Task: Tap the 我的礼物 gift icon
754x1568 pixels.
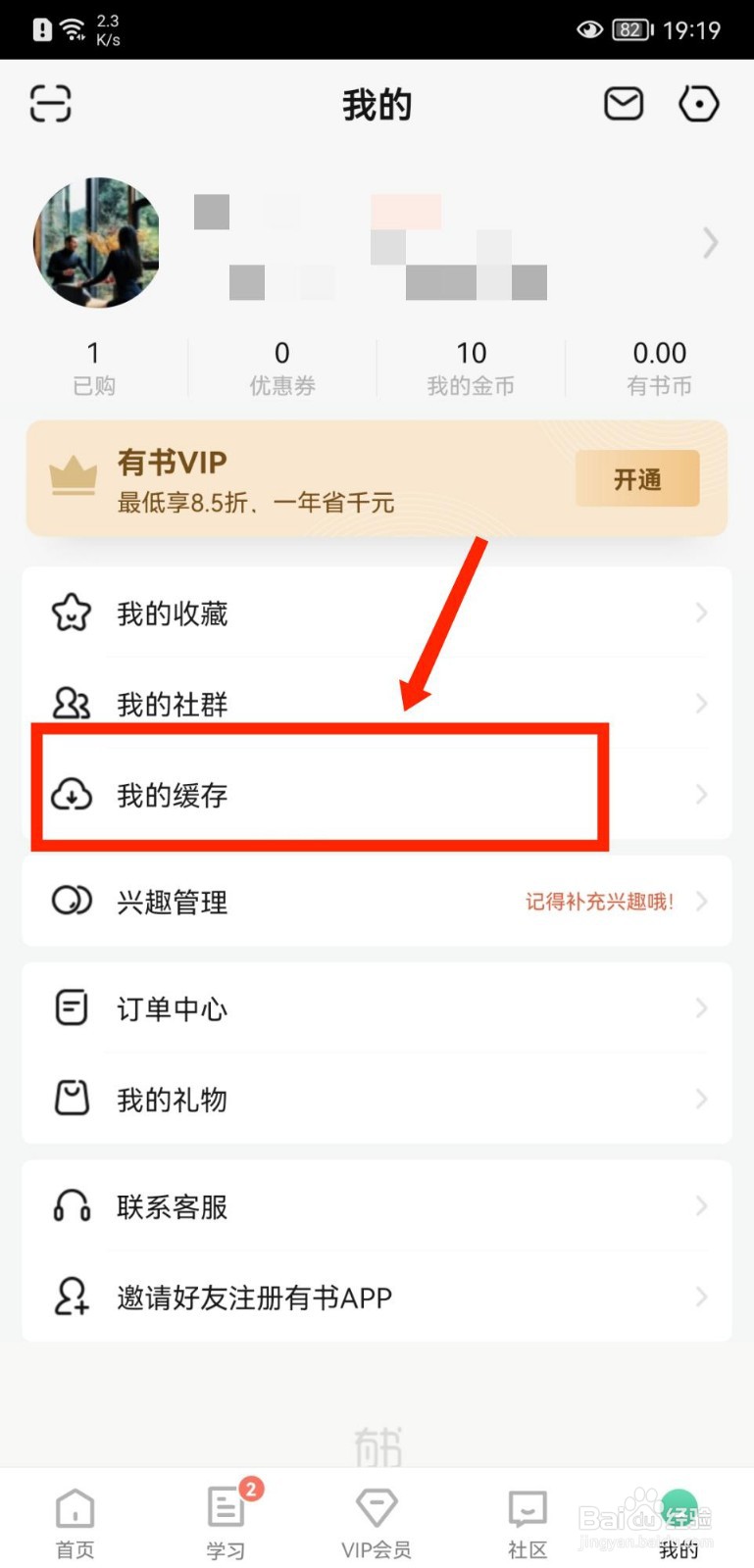Action: tap(71, 1099)
